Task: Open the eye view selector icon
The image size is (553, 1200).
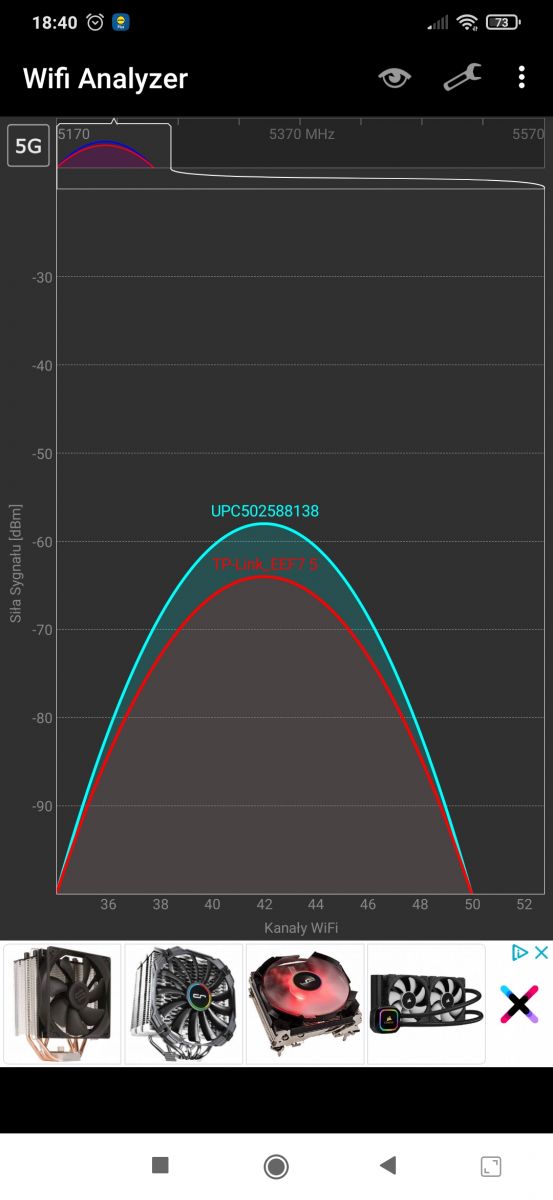Action: click(x=395, y=78)
